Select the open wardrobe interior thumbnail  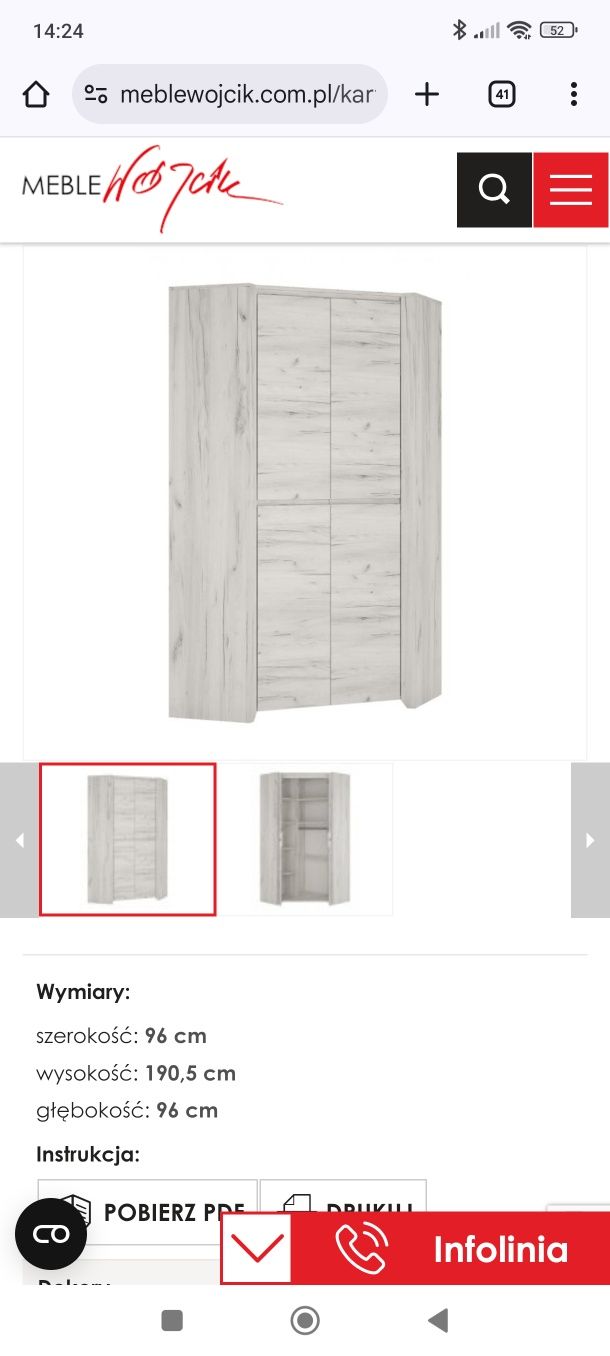(x=306, y=839)
